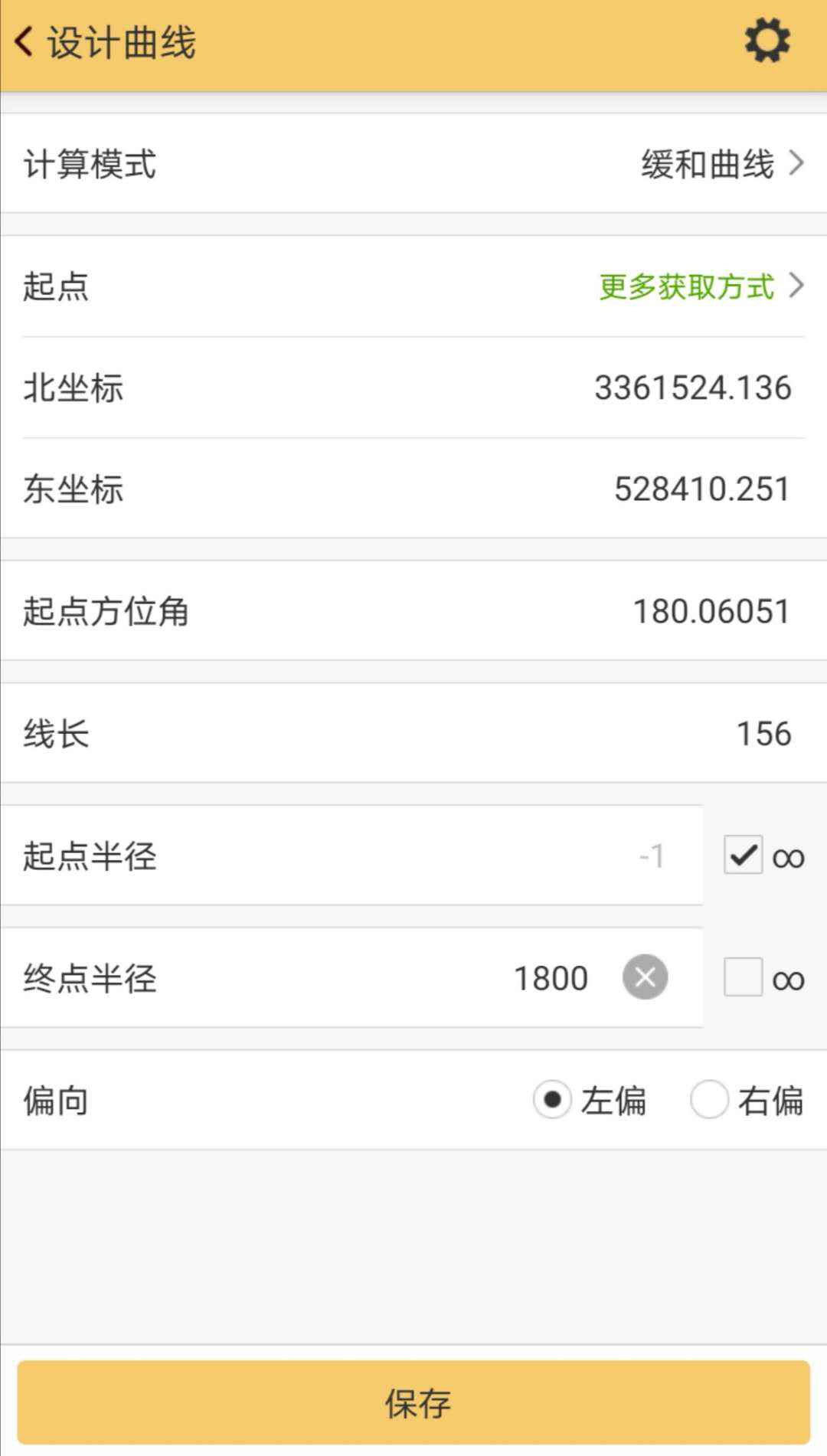Select the 左偏 radio button
The height and width of the screenshot is (1456, 827).
(x=552, y=1101)
